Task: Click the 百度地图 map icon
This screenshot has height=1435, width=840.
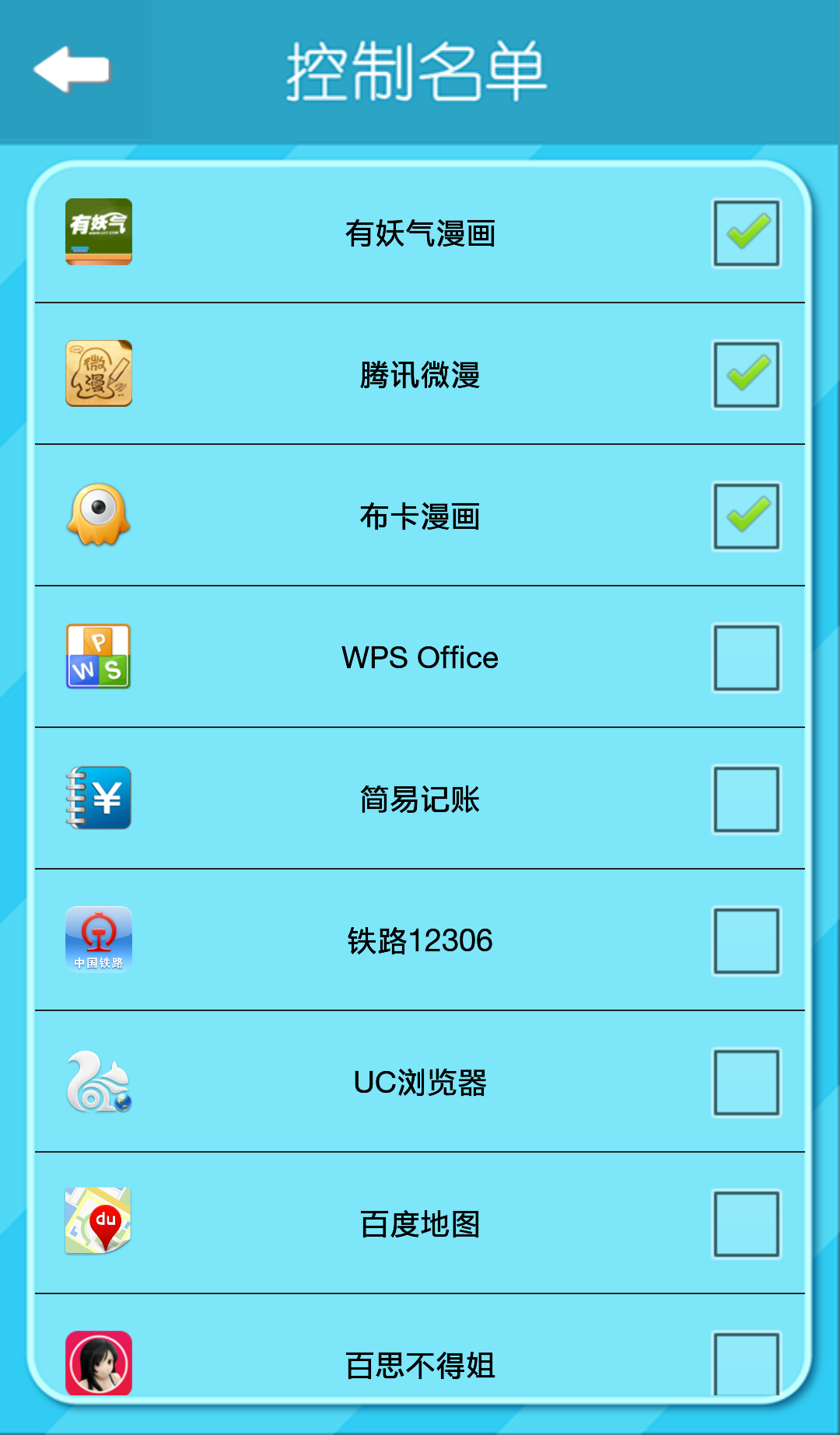Action: pos(100,1223)
